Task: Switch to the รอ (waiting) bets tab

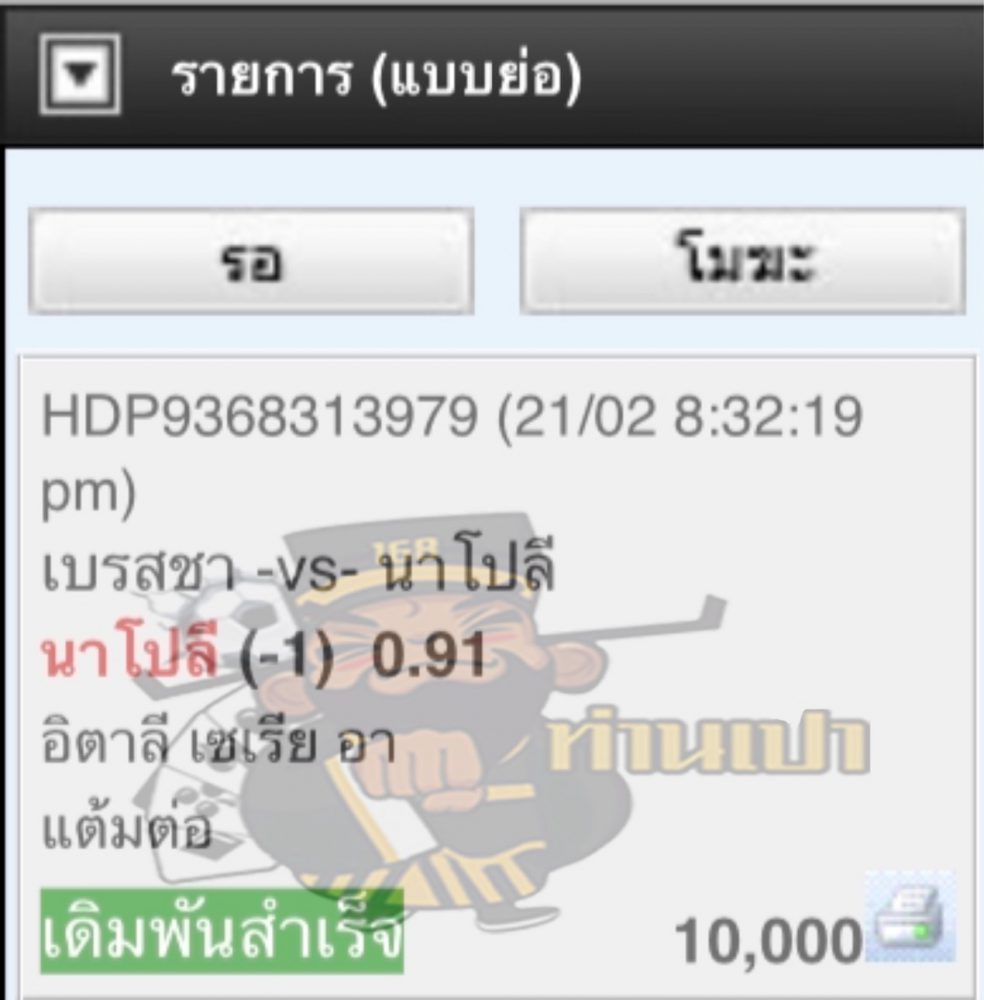Action: point(250,261)
